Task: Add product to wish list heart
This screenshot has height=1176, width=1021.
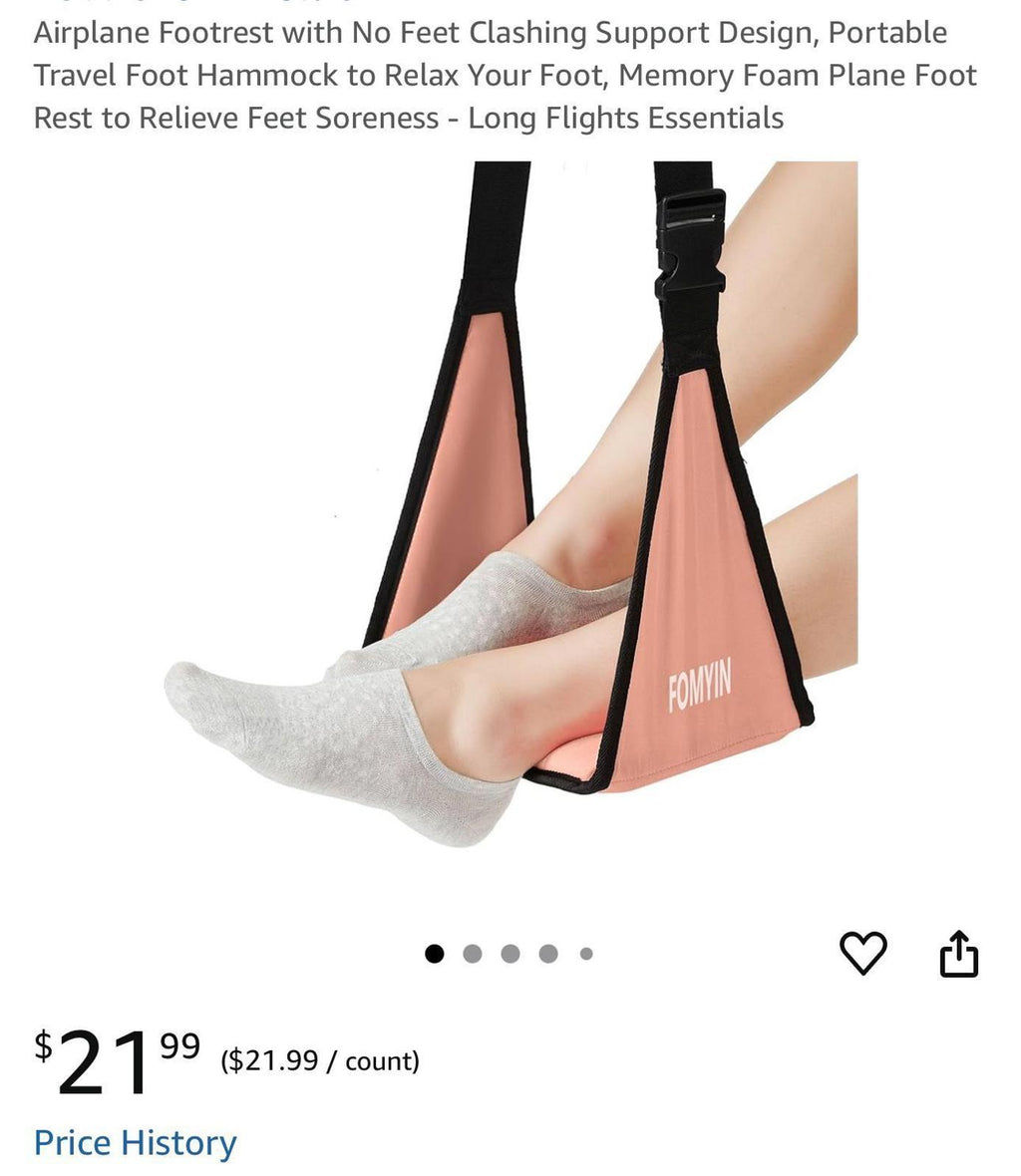Action: 862,953
